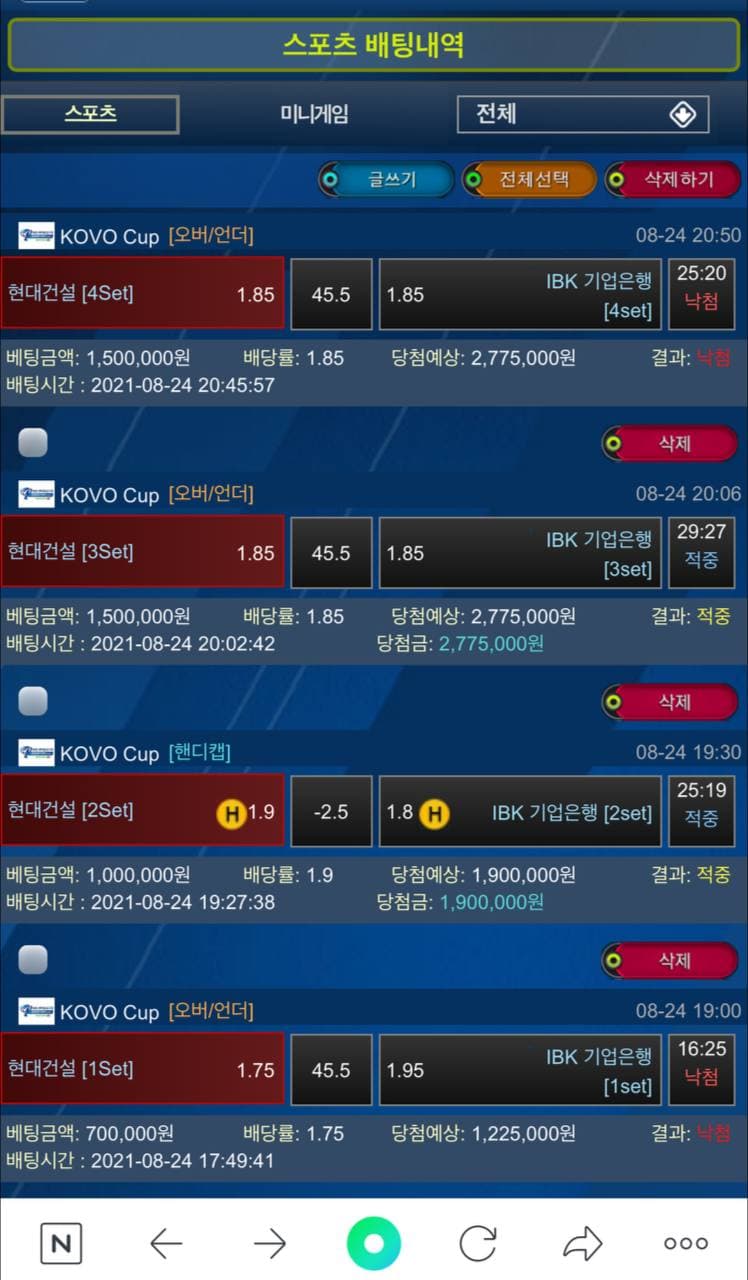Open the Naver home N button
This screenshot has width=748, height=1280.
[61, 1244]
